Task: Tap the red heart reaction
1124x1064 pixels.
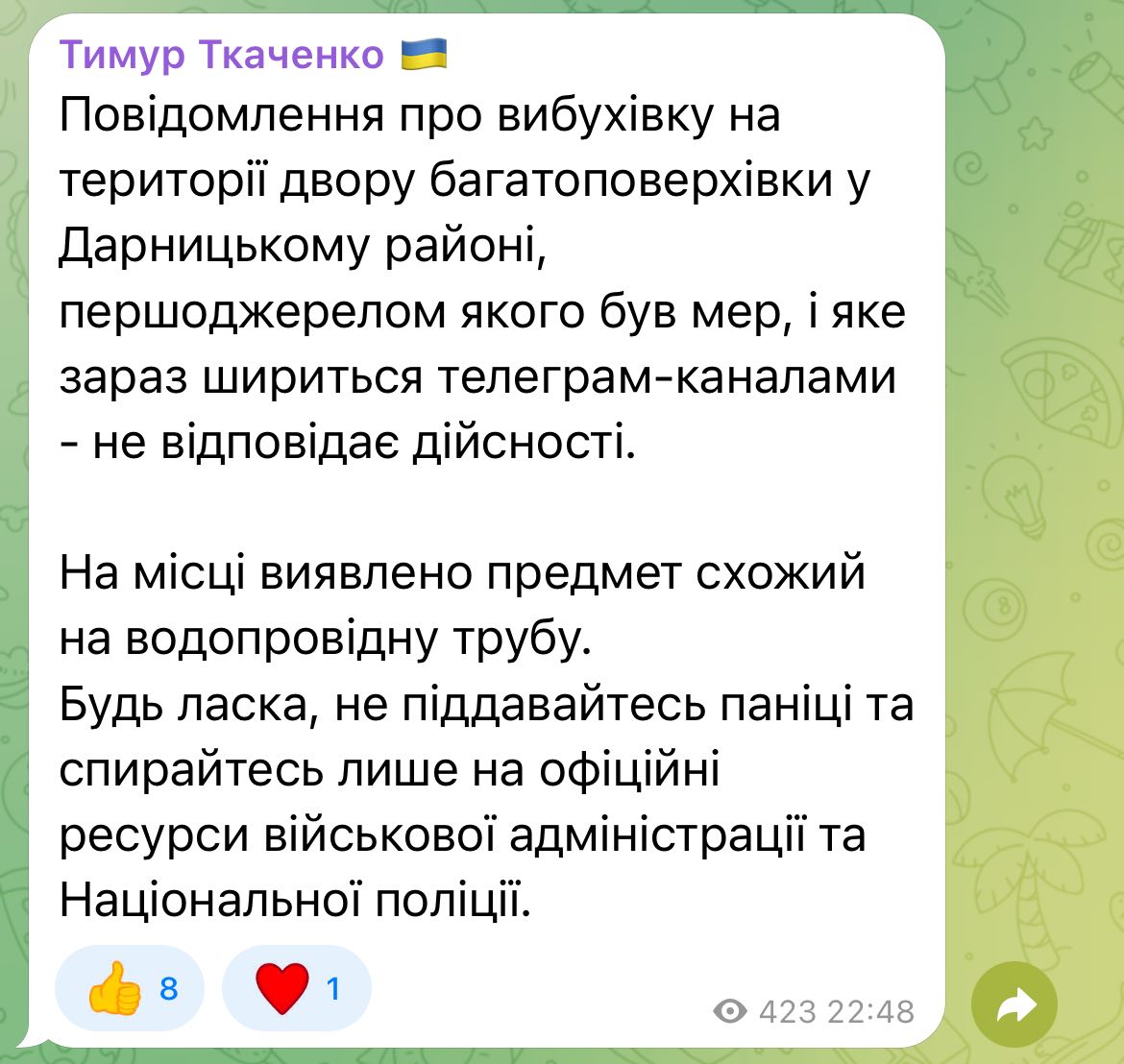Action: coord(296,988)
